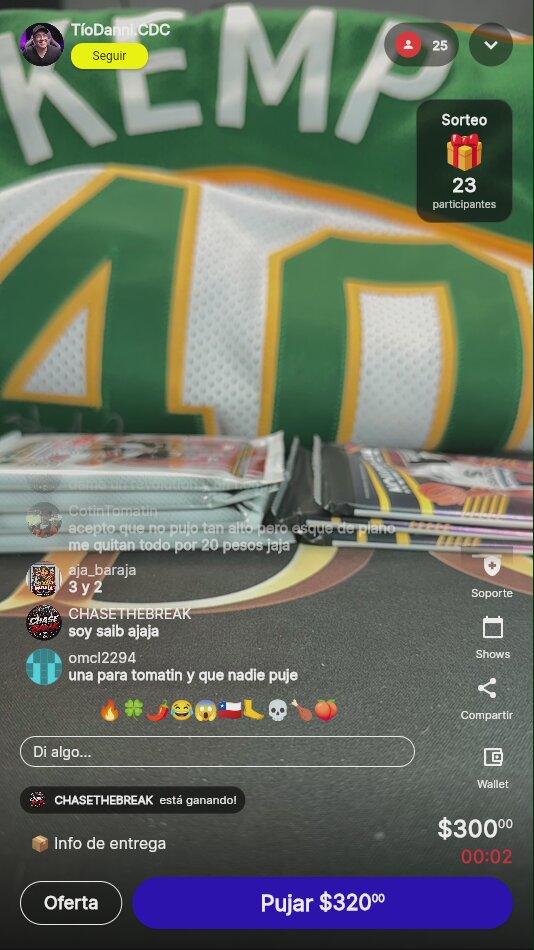Screen dimensions: 534x950
Task: Follow TíoDanni.CDC with the Seguir button
Action: click(x=109, y=56)
